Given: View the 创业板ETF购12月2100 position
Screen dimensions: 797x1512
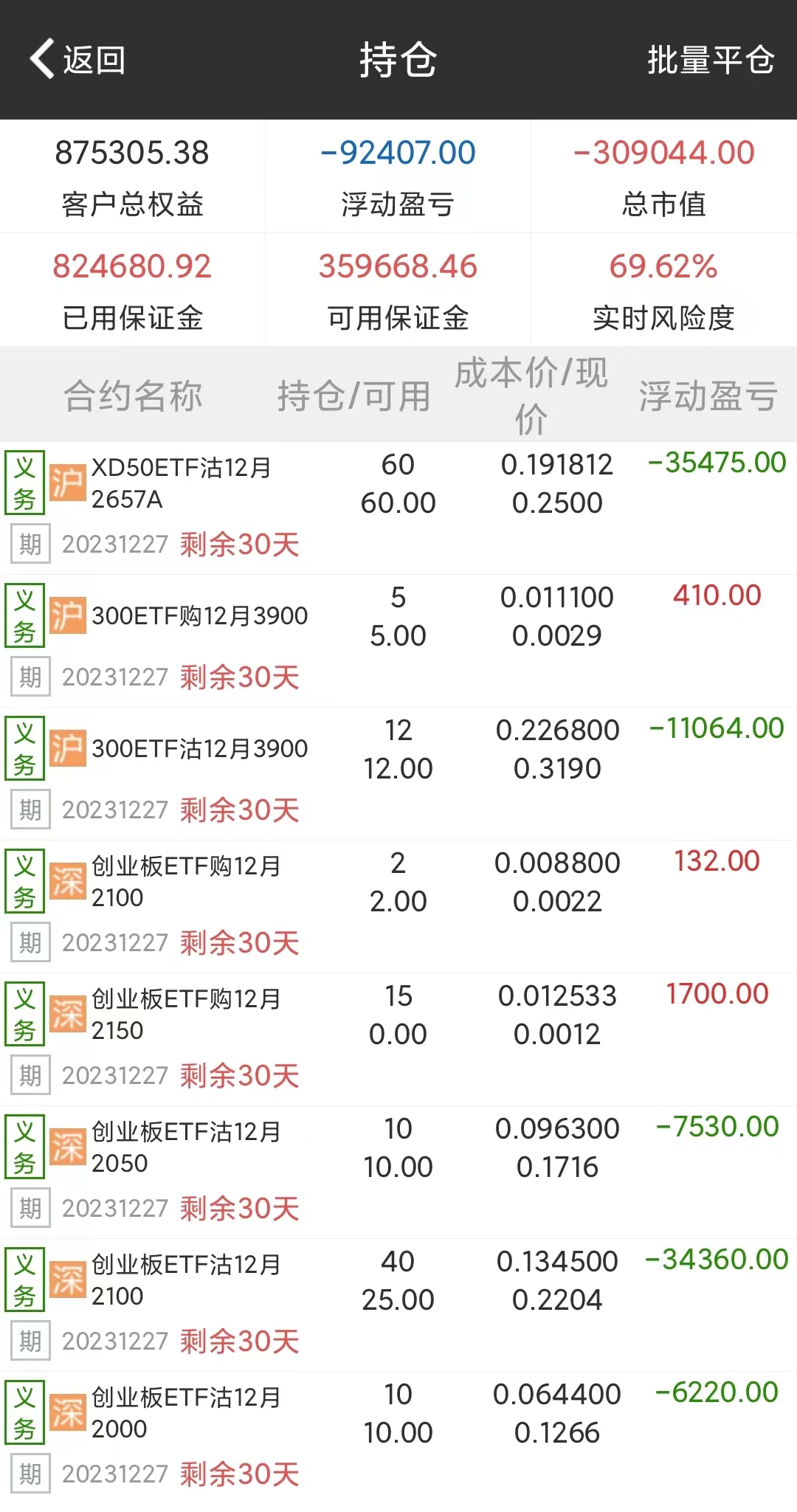Looking at the screenshot, I should point(186,882).
